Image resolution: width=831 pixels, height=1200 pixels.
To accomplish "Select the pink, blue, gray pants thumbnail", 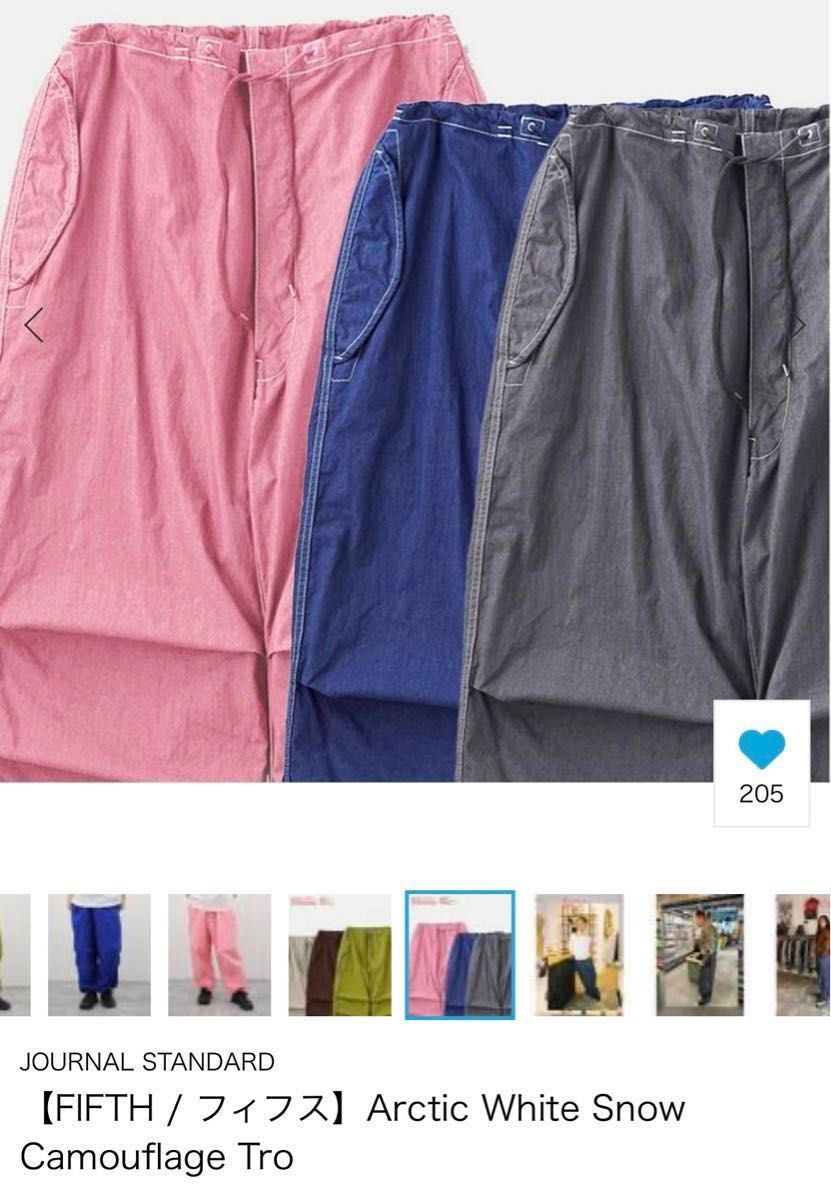I will pos(460,954).
